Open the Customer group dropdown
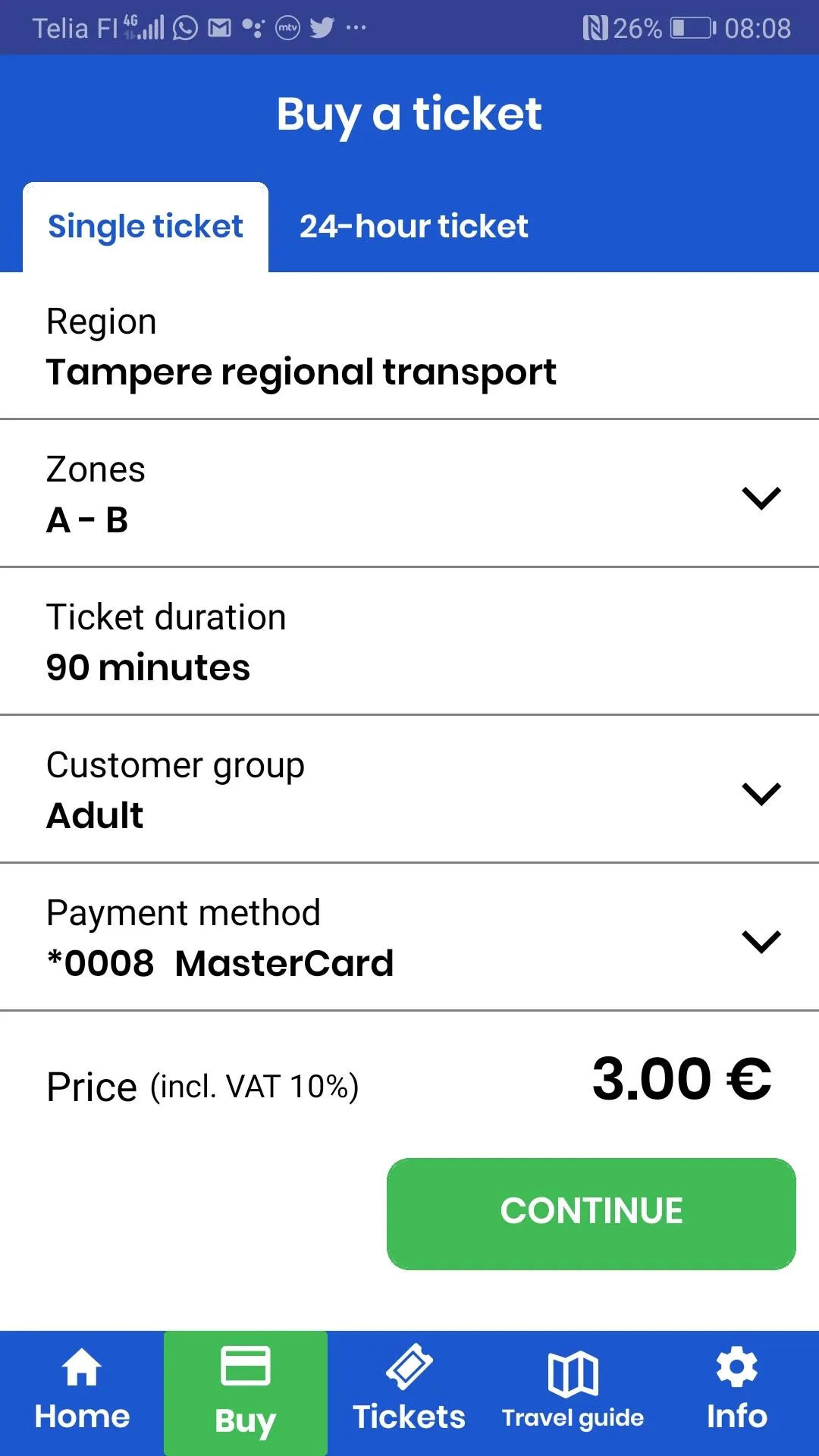This screenshot has width=819, height=1456. coord(409,789)
